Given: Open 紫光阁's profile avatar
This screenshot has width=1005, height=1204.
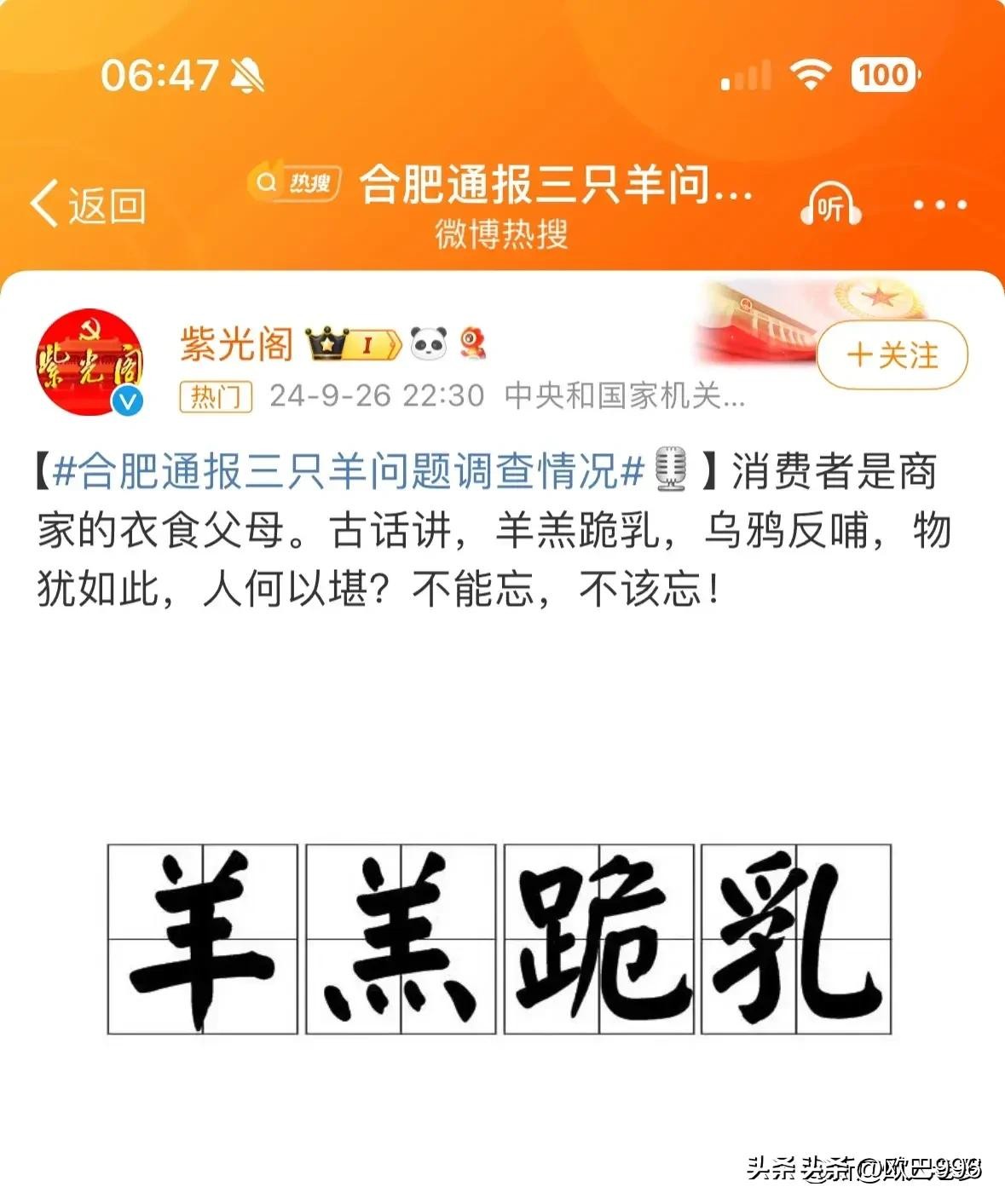Looking at the screenshot, I should coord(90,363).
